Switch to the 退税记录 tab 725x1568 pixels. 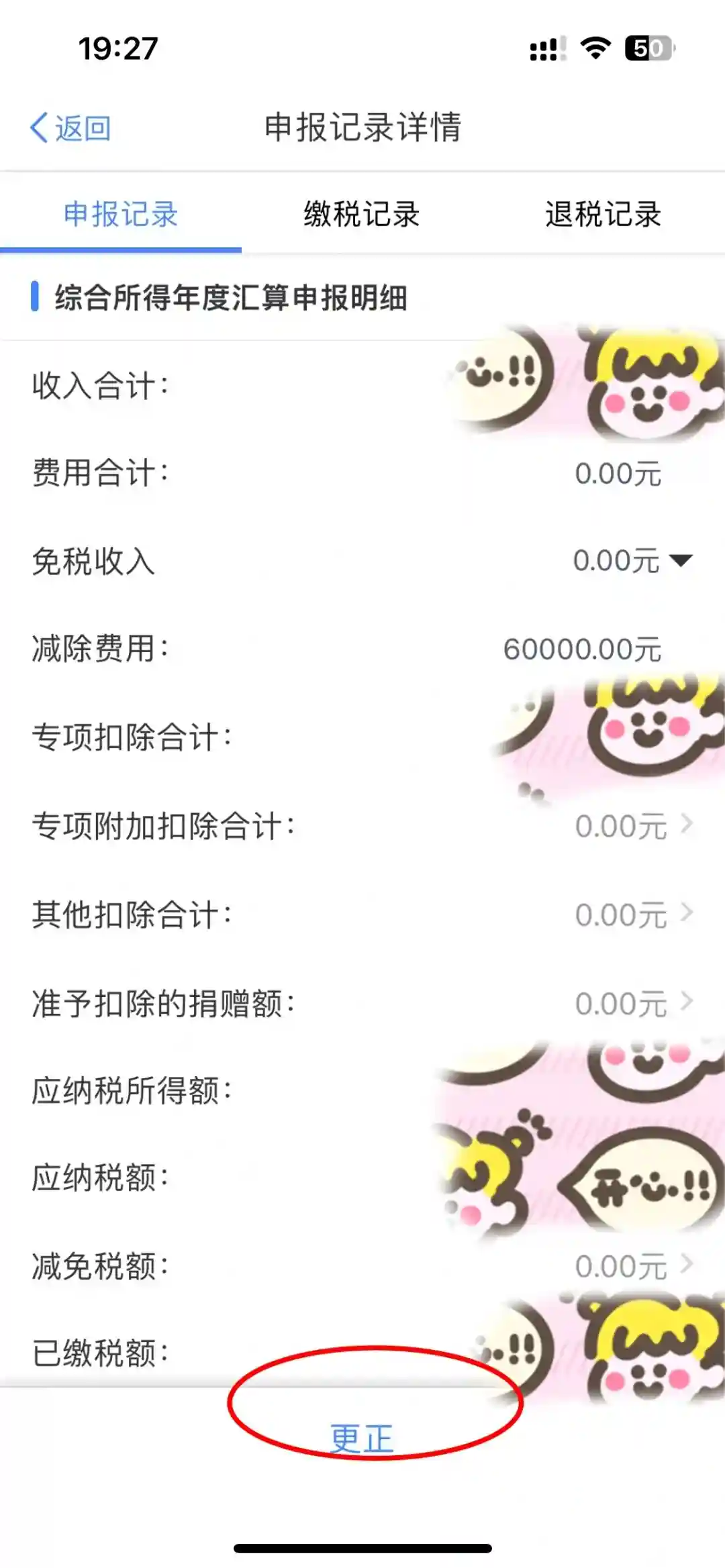pos(603,215)
